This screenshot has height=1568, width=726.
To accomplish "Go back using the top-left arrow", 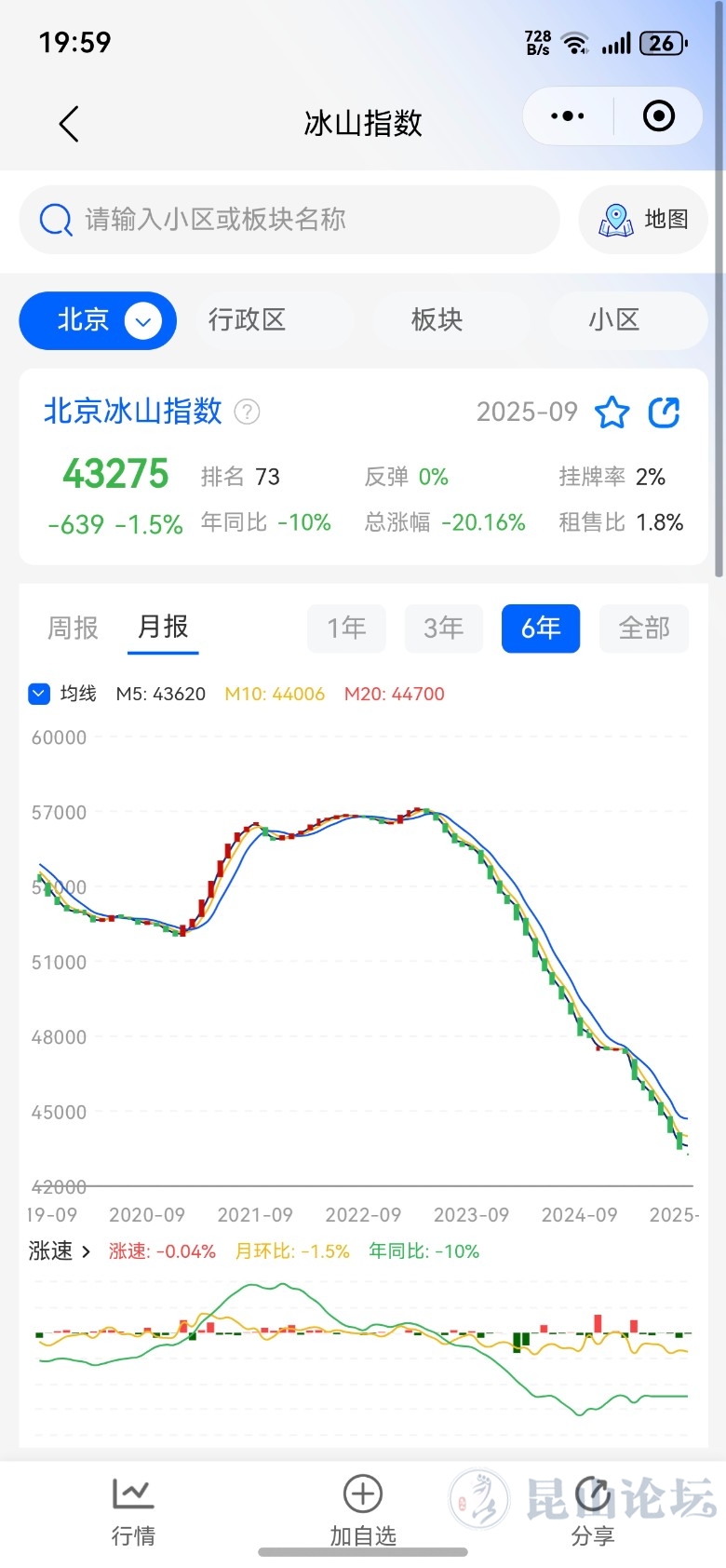I will point(69,123).
